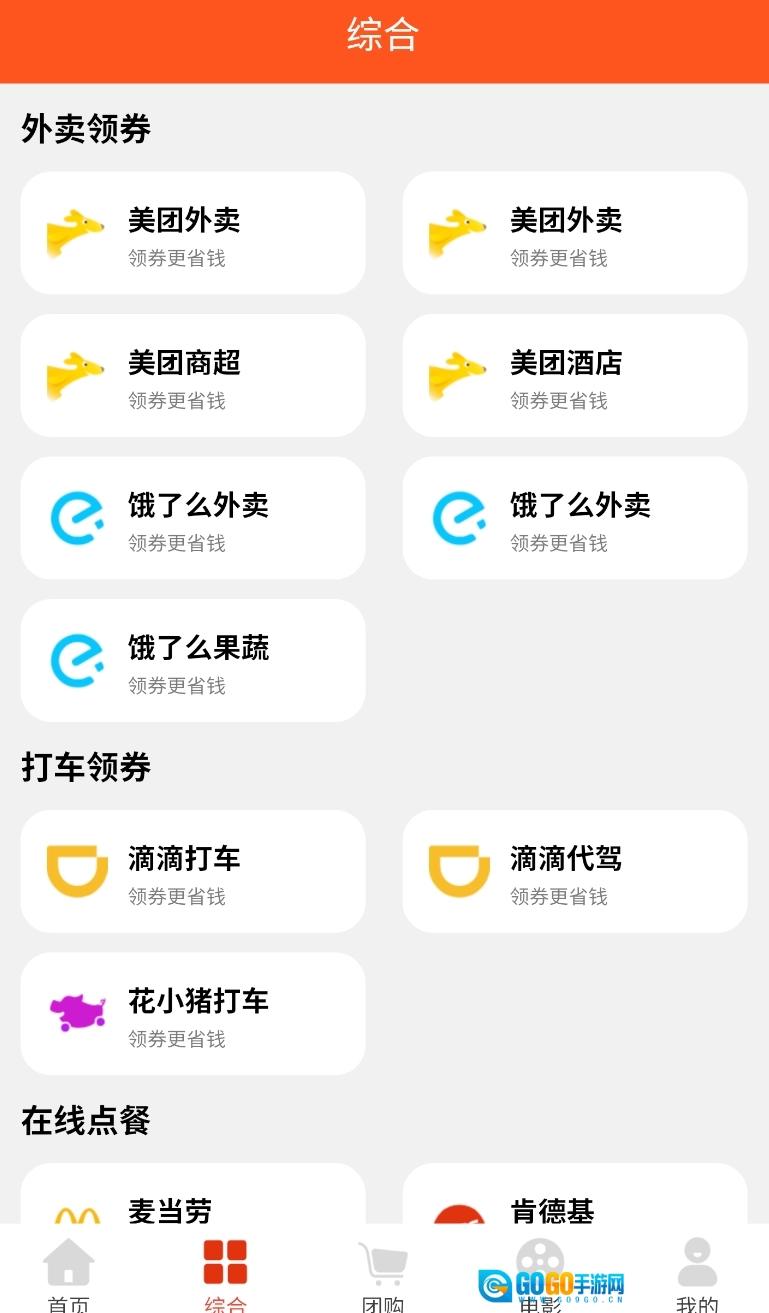Go to the 团购 tab
The height and width of the screenshot is (1313, 769).
[x=382, y=1272]
